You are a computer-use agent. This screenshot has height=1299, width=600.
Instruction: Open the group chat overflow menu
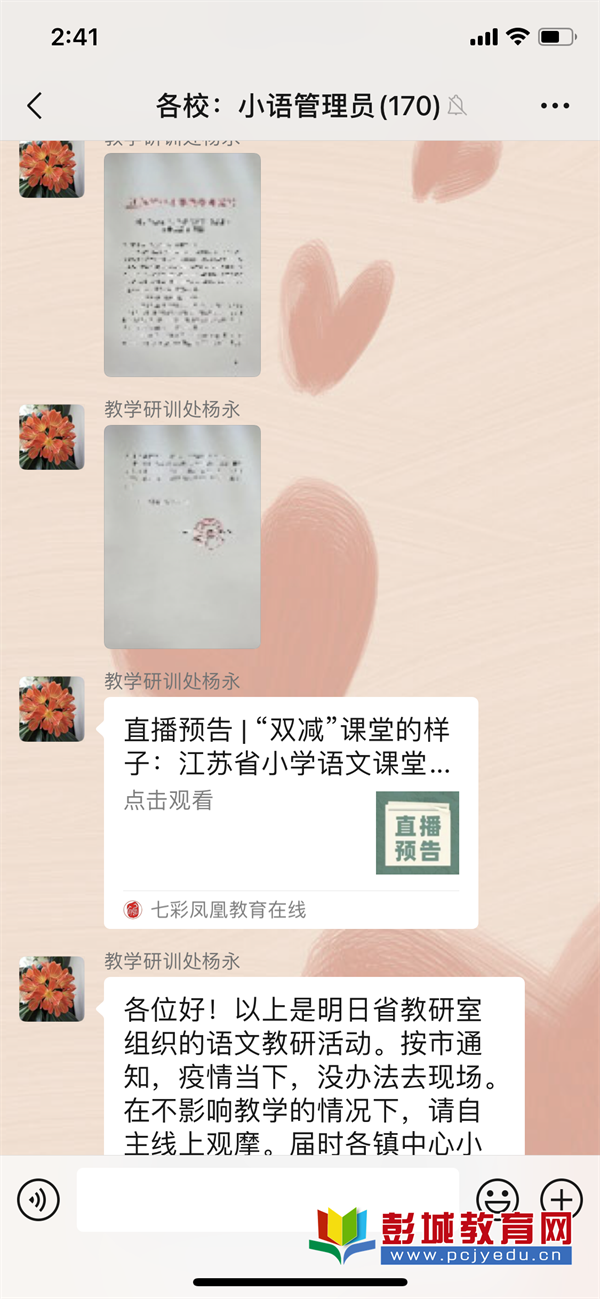[x=554, y=106]
